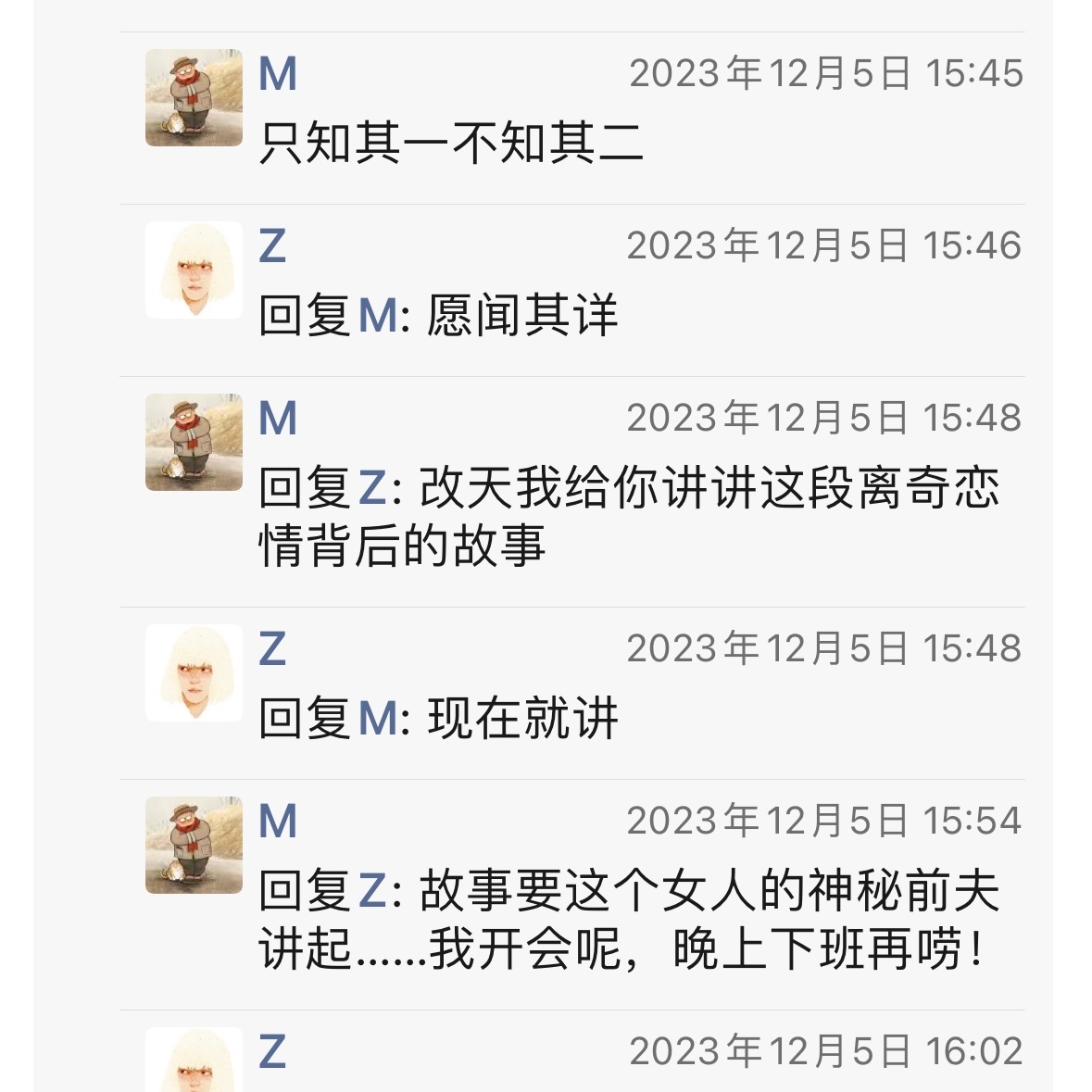The image size is (1092, 1092).
Task: Open M's avatar beside "只知其一不知其二"
Action: (x=194, y=98)
